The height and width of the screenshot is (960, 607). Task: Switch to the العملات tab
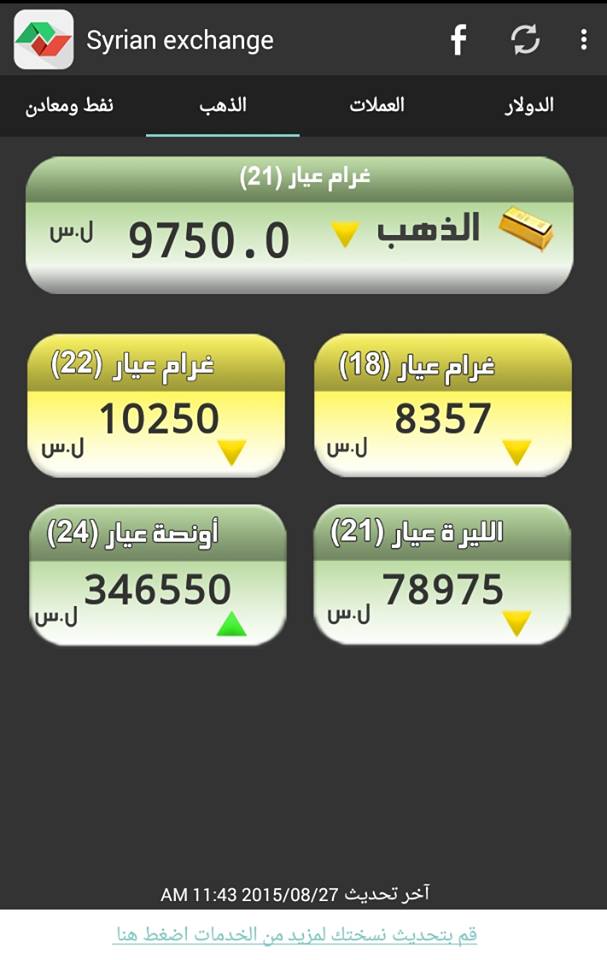377,105
